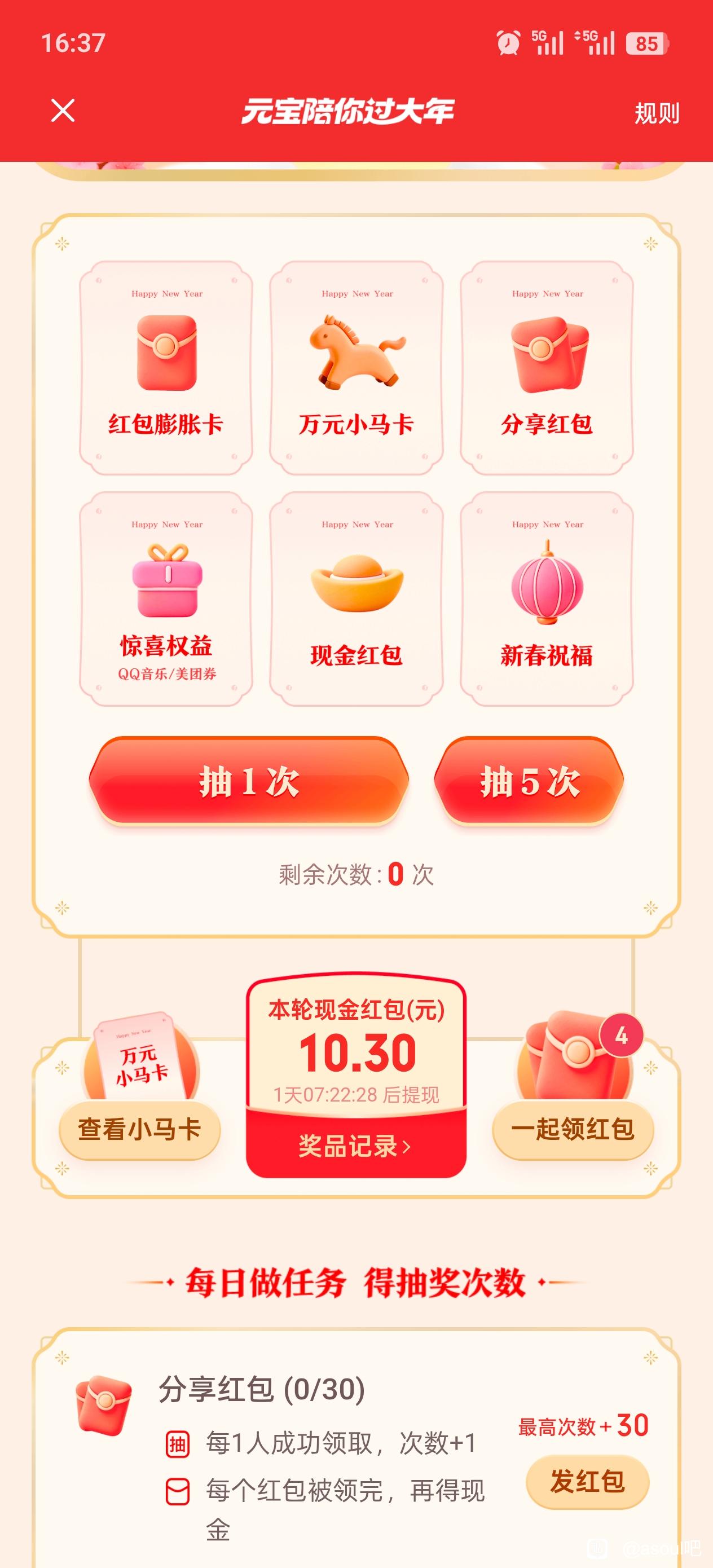Image resolution: width=713 pixels, height=1568 pixels.
Task: Open 奖品记录 prize records
Action: (x=355, y=1146)
